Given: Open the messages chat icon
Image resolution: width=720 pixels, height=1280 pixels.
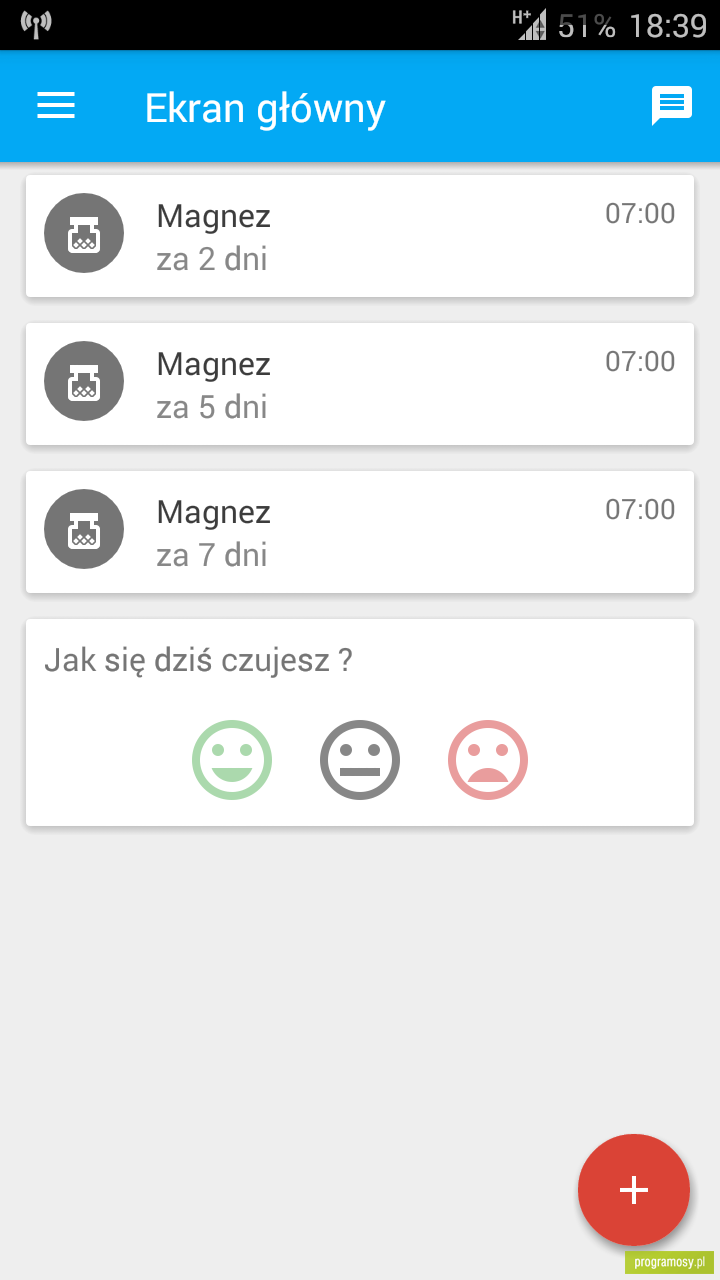Looking at the screenshot, I should 672,106.
